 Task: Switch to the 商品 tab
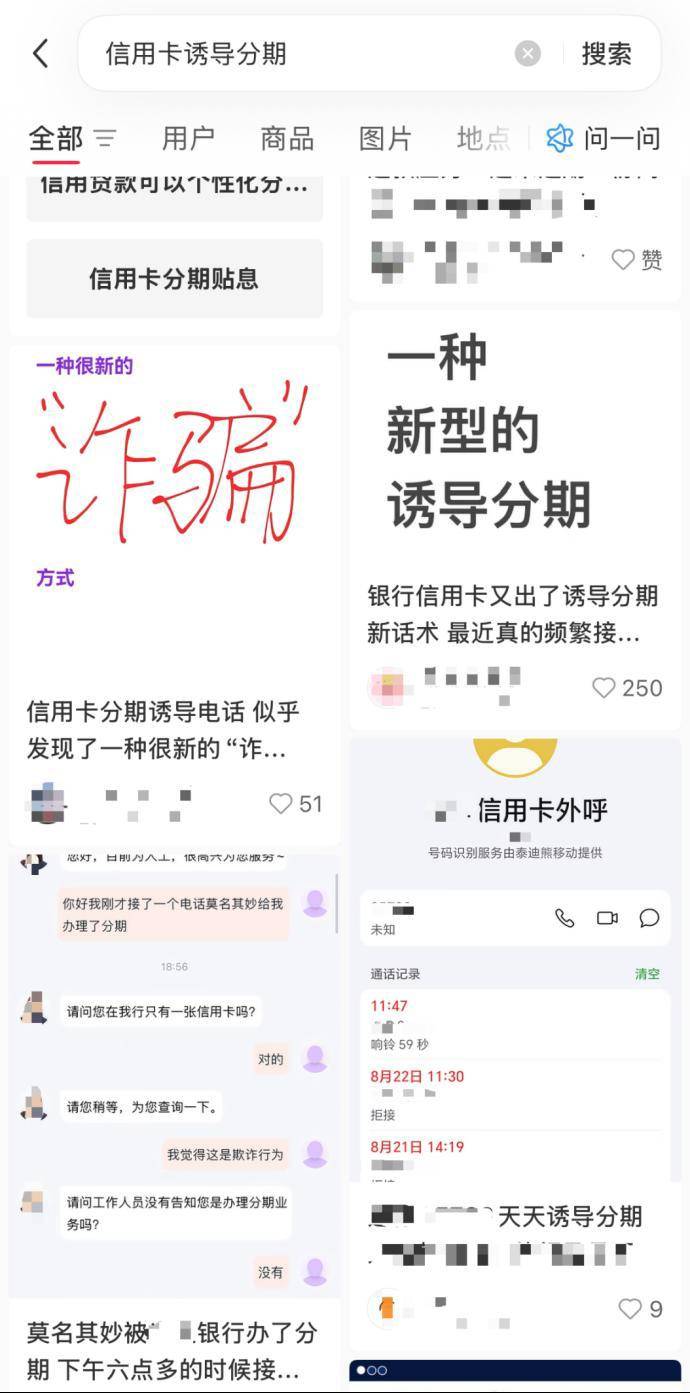click(x=287, y=138)
